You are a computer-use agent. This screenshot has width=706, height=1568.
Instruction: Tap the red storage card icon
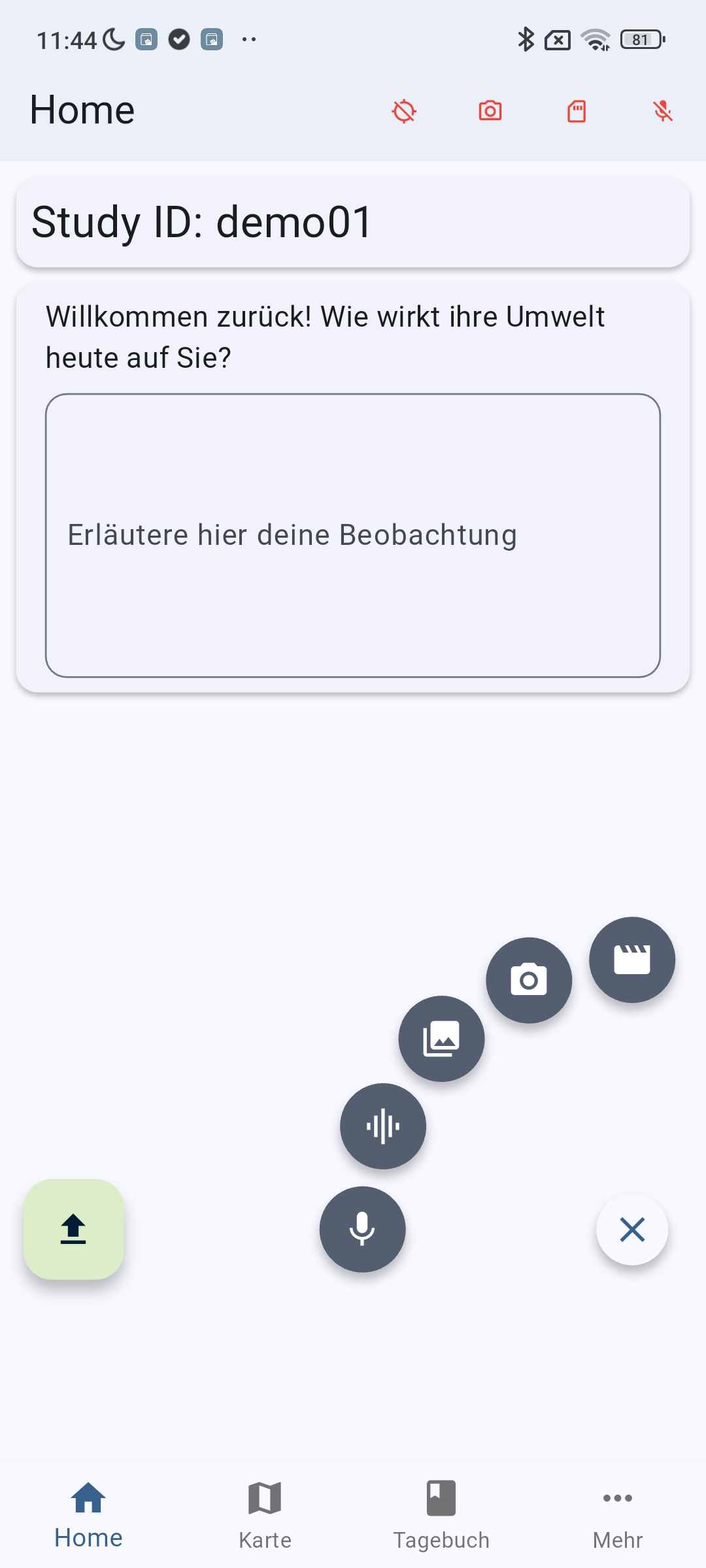click(x=577, y=111)
